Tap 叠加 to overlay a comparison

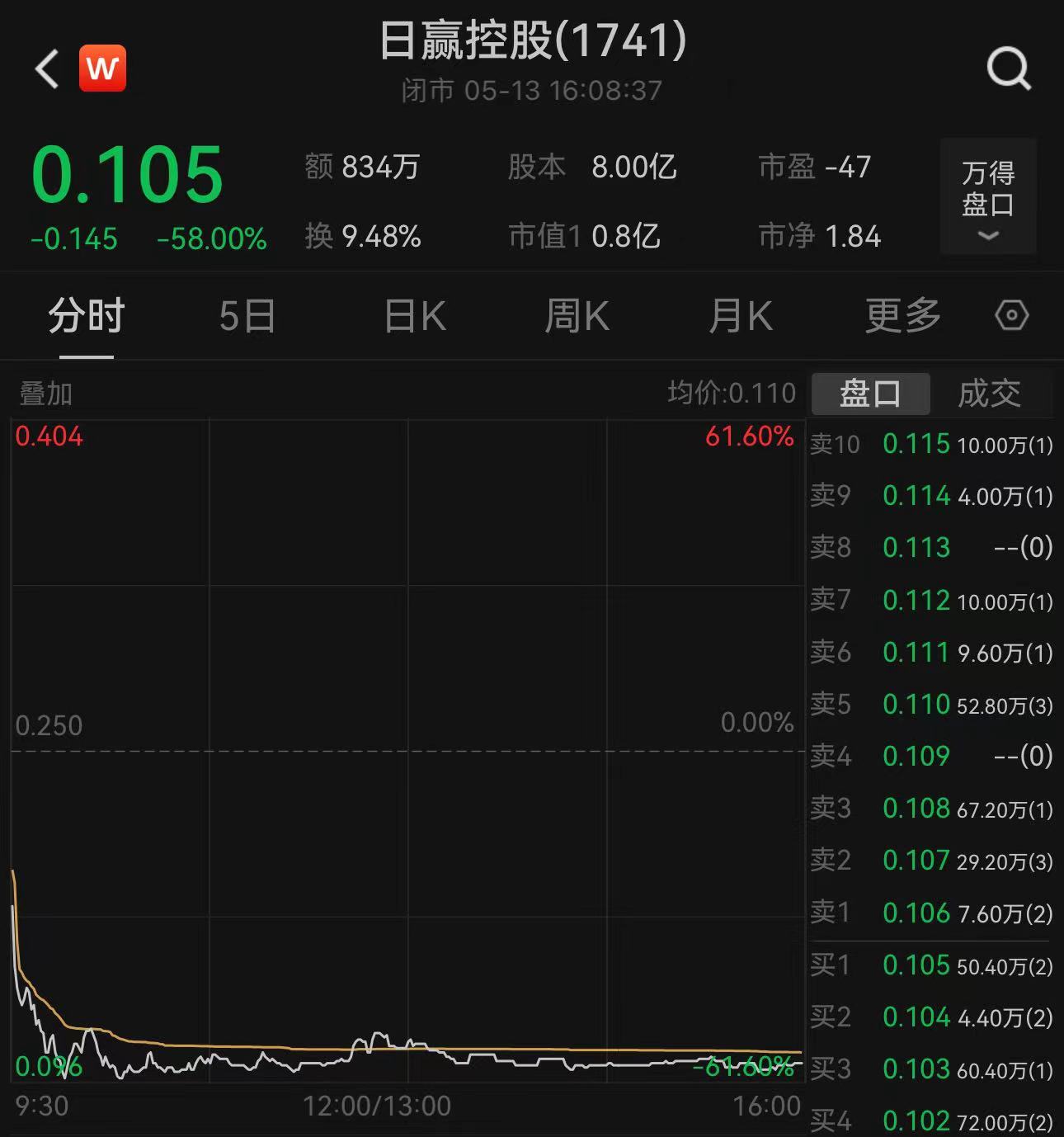[x=46, y=394]
